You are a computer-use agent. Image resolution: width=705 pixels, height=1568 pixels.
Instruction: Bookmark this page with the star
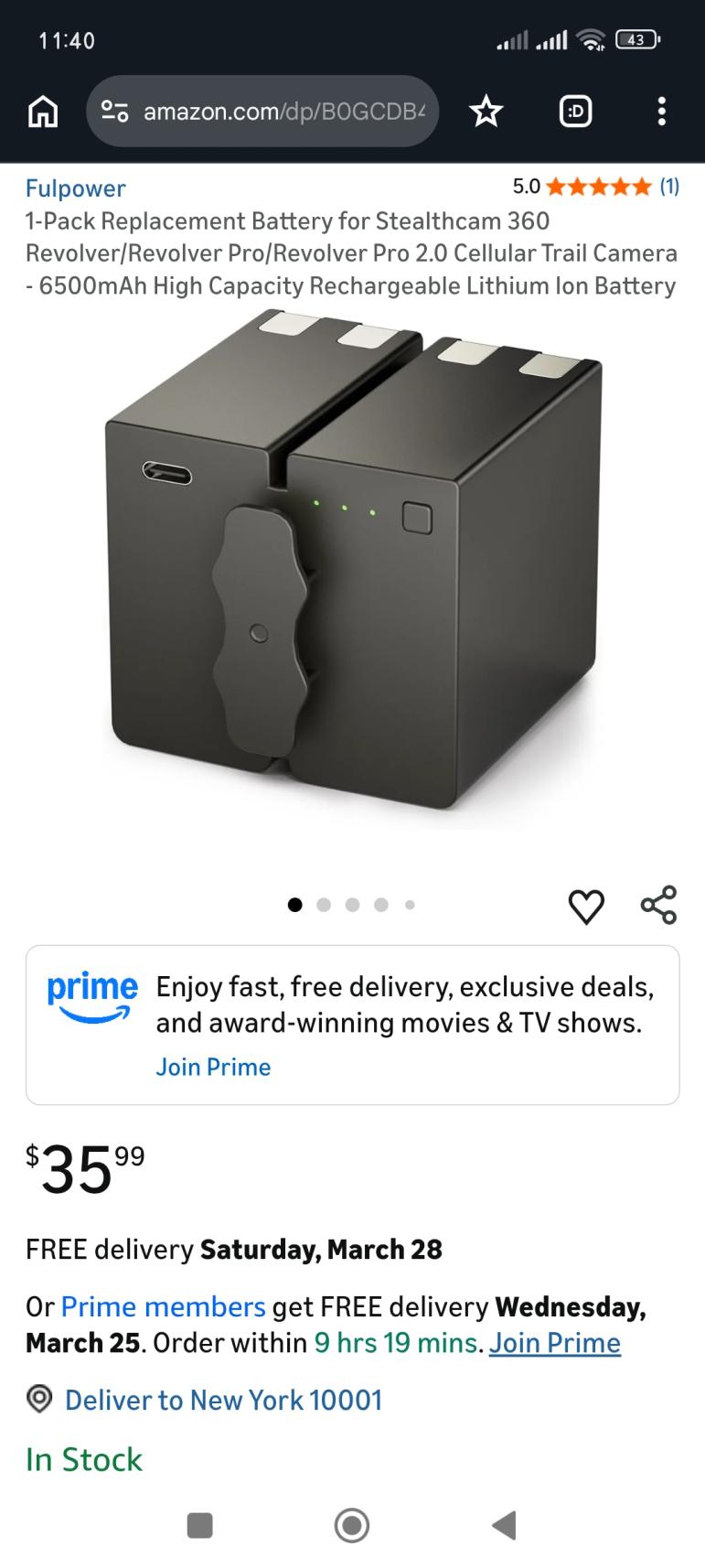pyautogui.click(x=486, y=112)
